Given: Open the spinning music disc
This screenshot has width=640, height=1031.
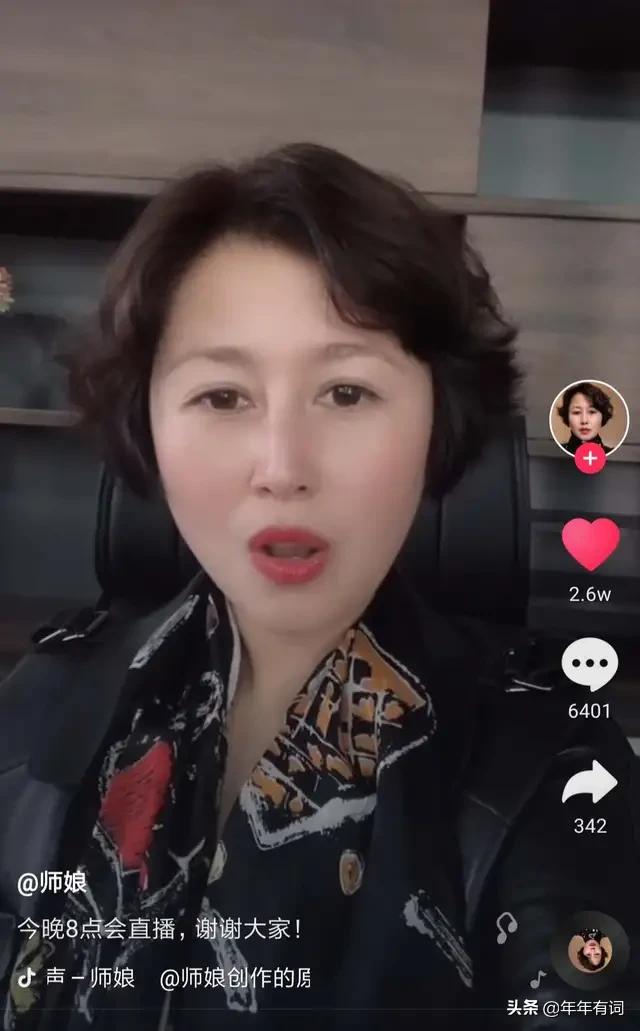Looking at the screenshot, I should coord(590,951).
